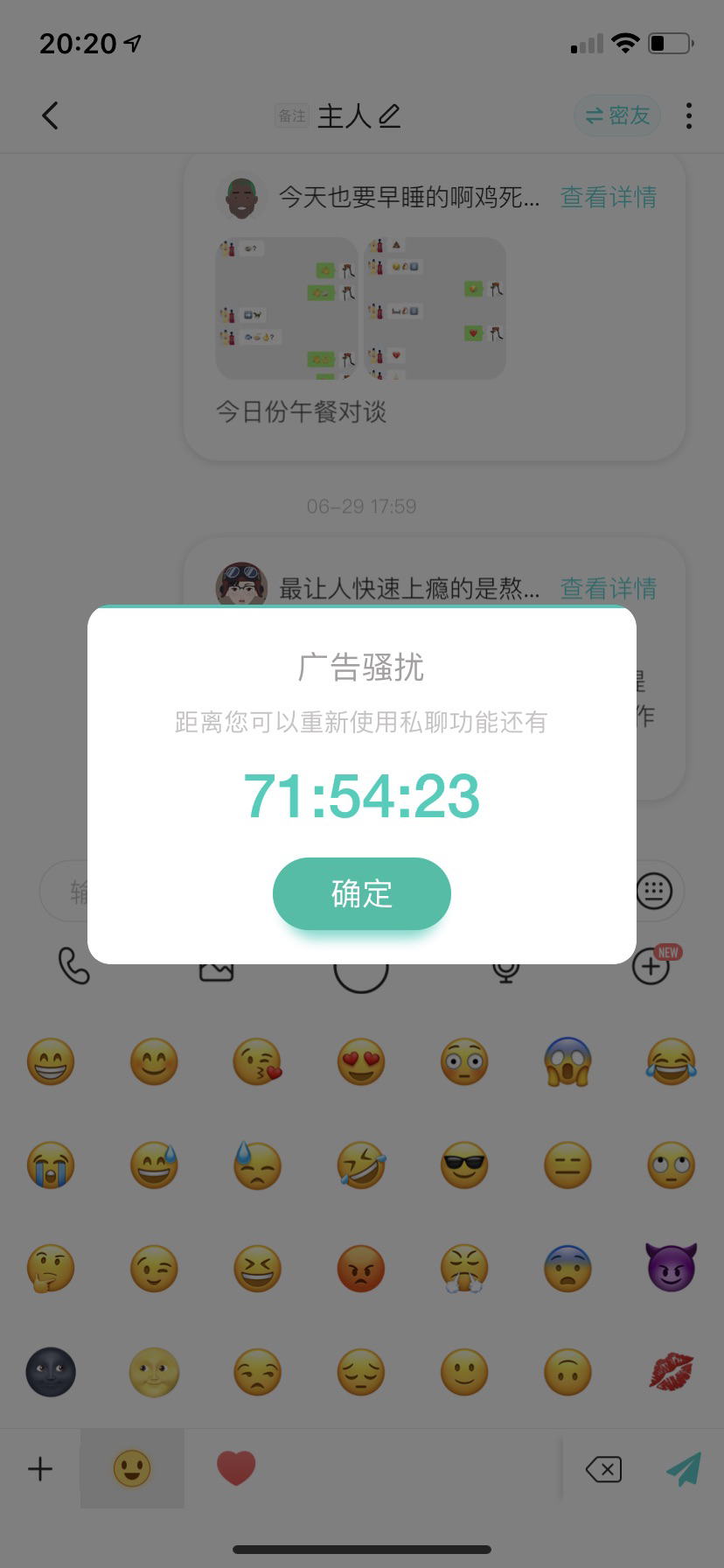Tap the 密友 button in the header
724x1568 pixels.
tap(617, 115)
